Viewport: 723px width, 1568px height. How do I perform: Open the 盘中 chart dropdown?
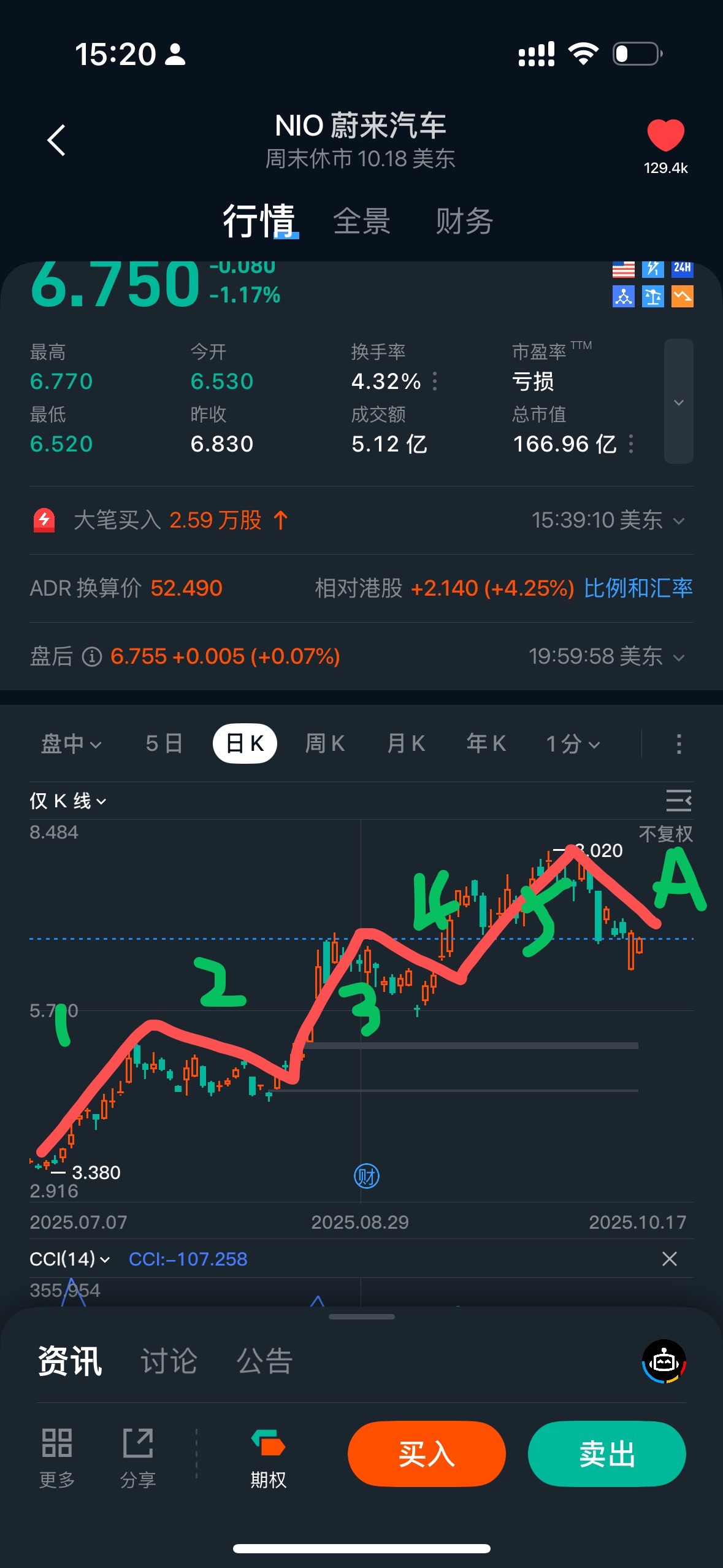[x=71, y=744]
